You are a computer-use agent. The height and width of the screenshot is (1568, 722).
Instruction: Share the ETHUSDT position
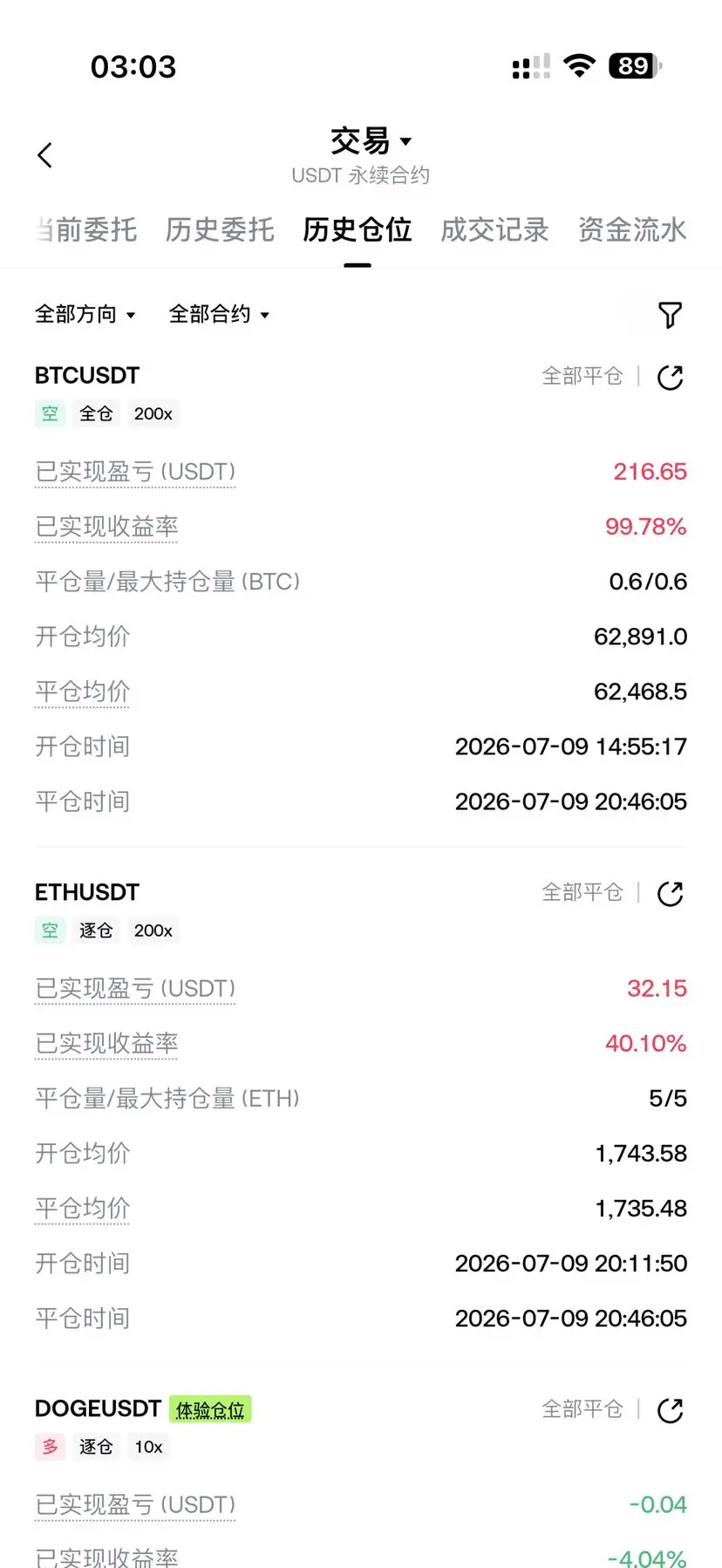click(670, 893)
